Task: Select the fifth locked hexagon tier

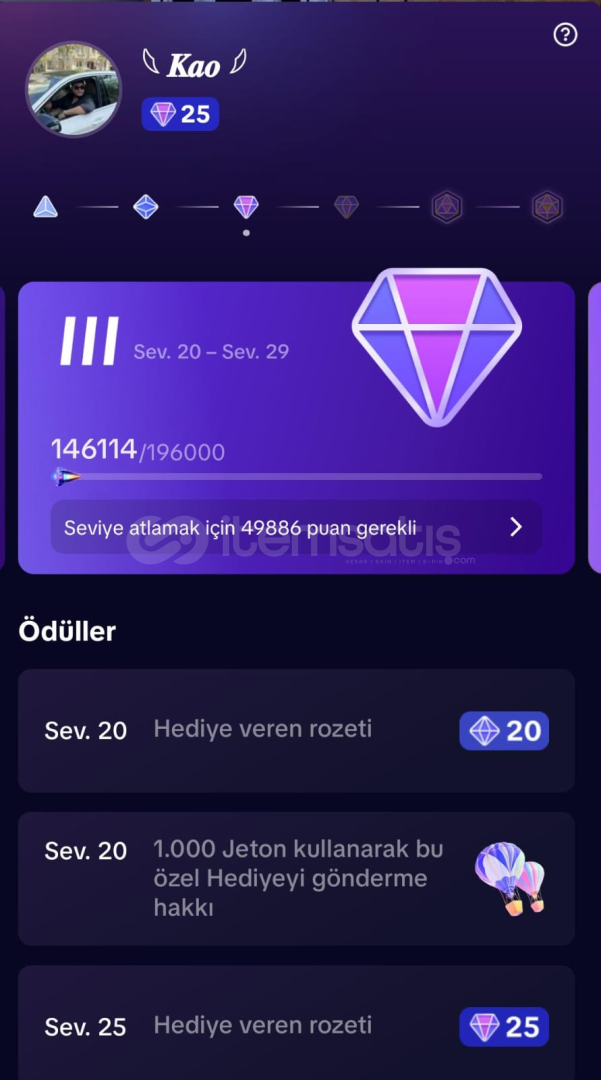Action: [x=446, y=207]
